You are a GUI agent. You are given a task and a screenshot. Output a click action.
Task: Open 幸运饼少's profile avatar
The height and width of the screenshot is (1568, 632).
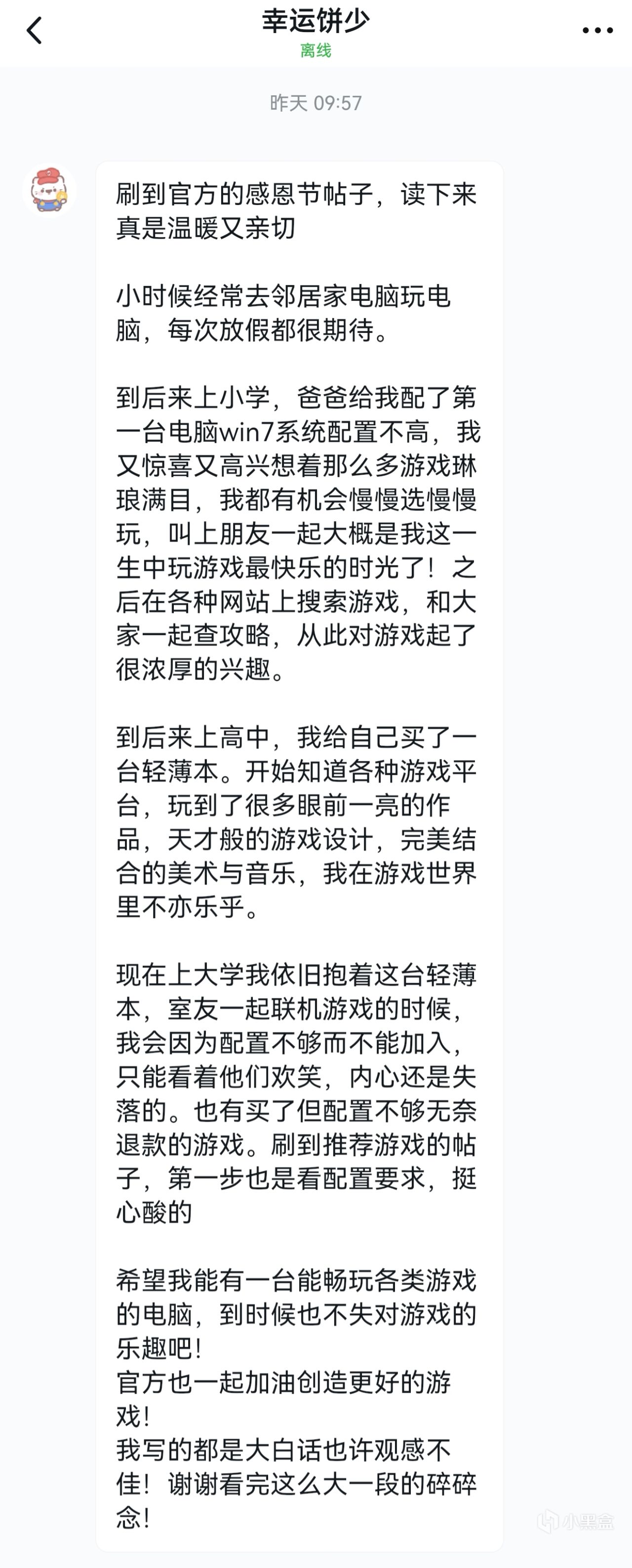tap(49, 190)
